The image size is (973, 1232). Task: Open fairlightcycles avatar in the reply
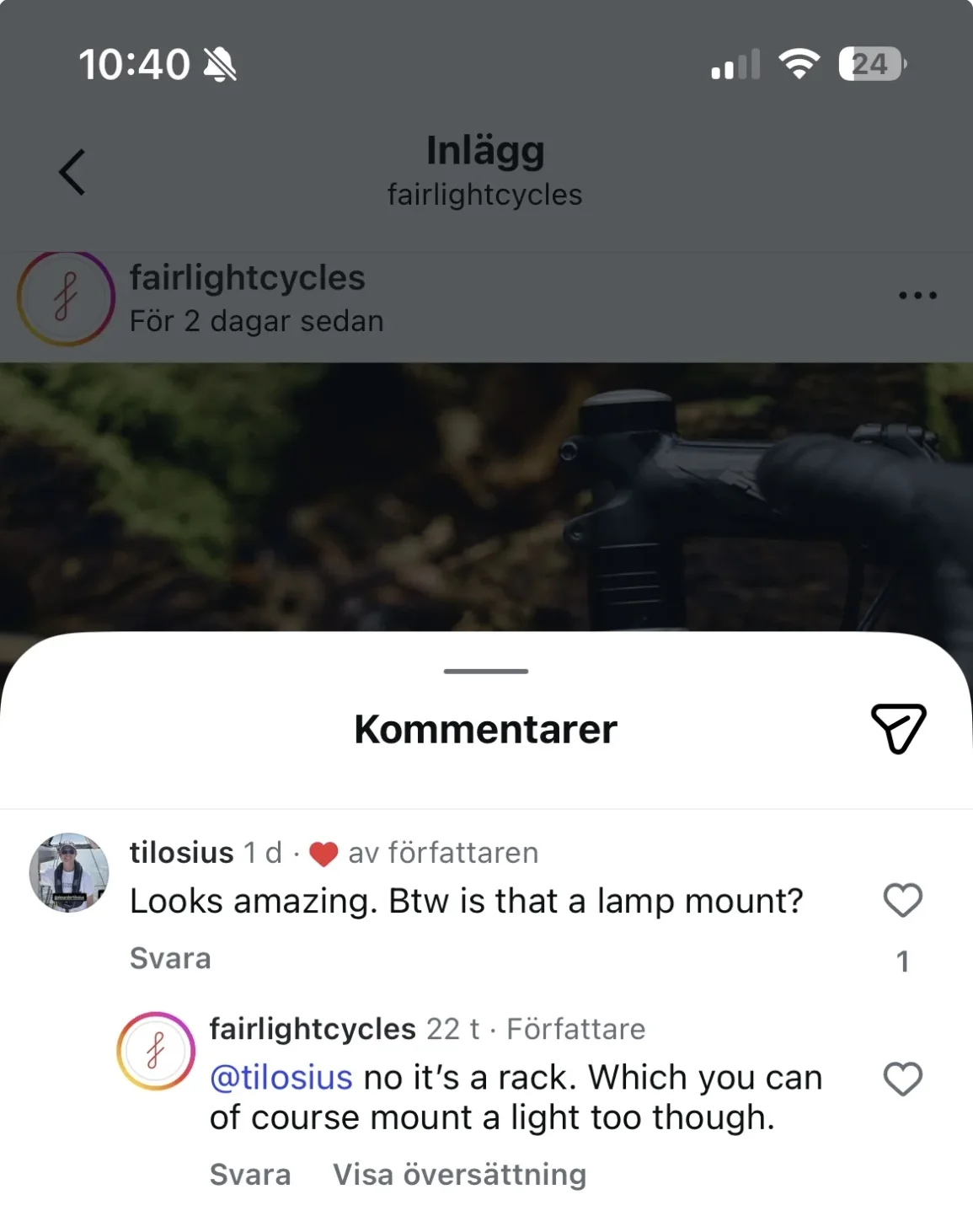click(156, 1052)
